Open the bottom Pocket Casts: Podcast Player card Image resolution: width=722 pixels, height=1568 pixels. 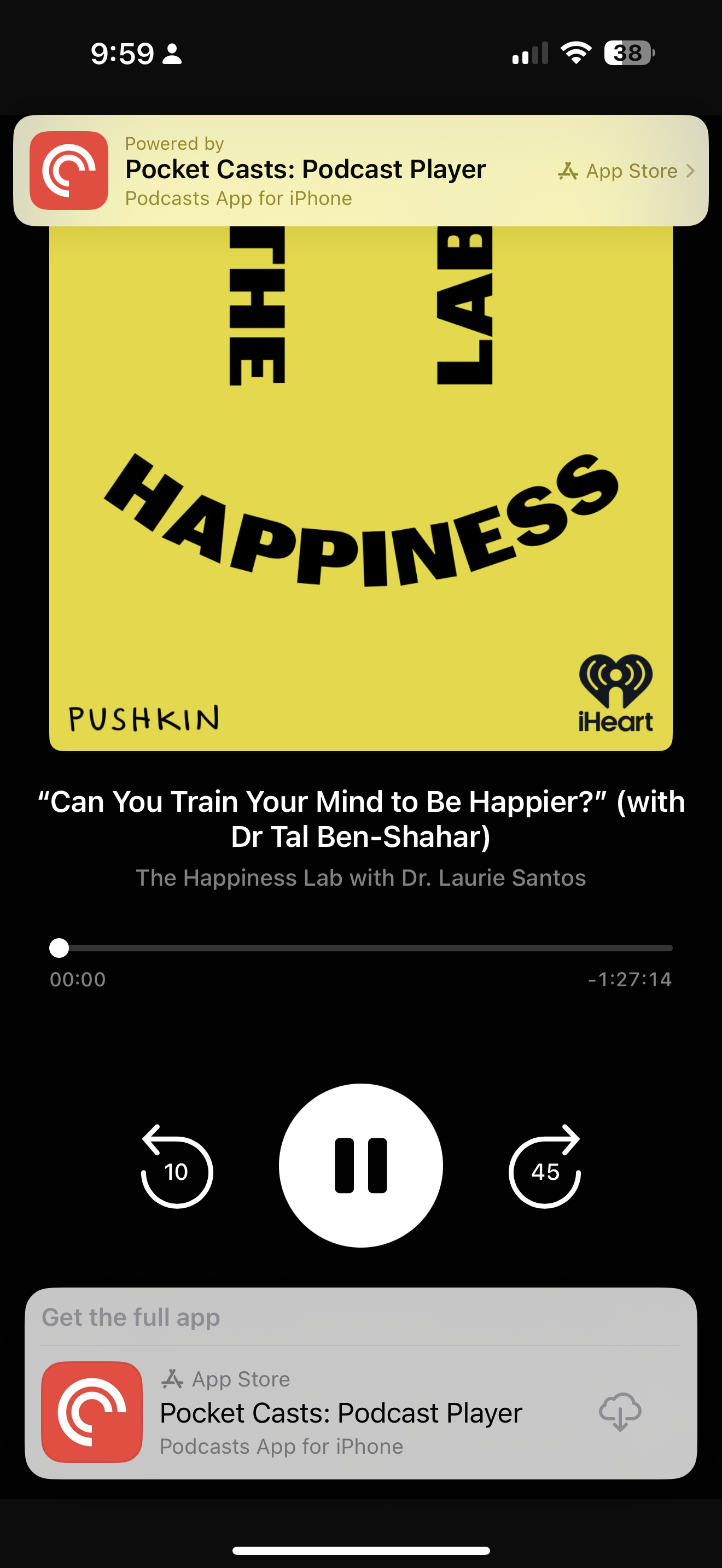pos(341,1413)
